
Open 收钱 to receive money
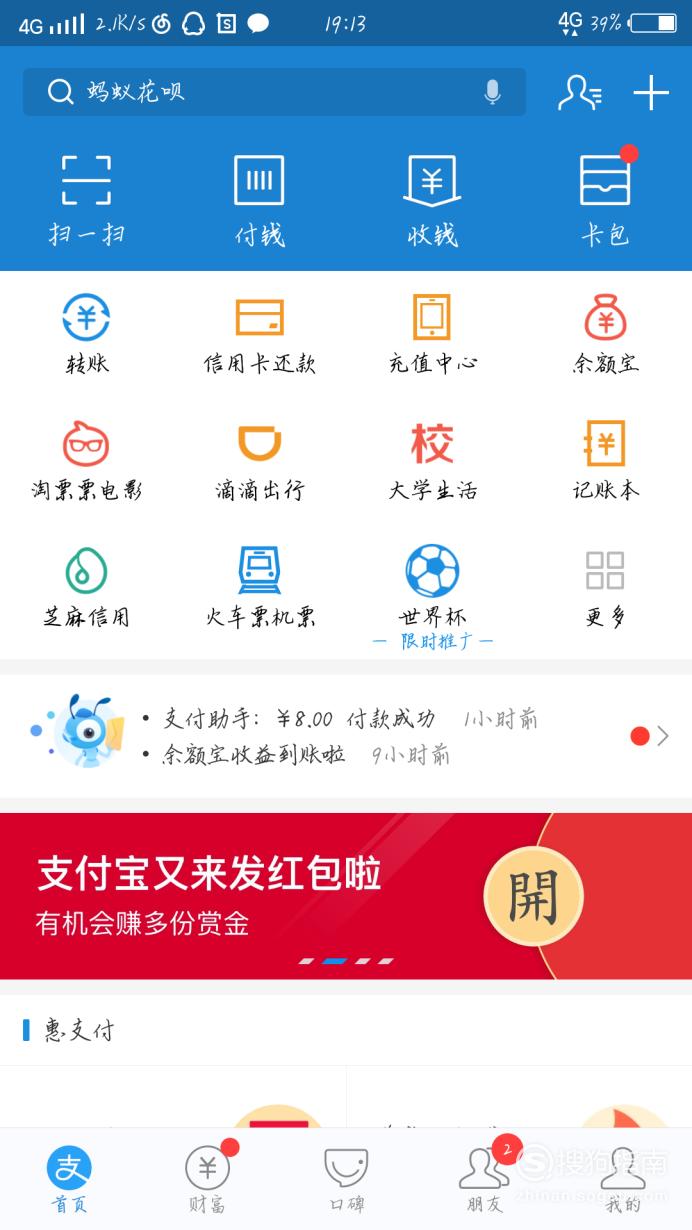tap(432, 200)
